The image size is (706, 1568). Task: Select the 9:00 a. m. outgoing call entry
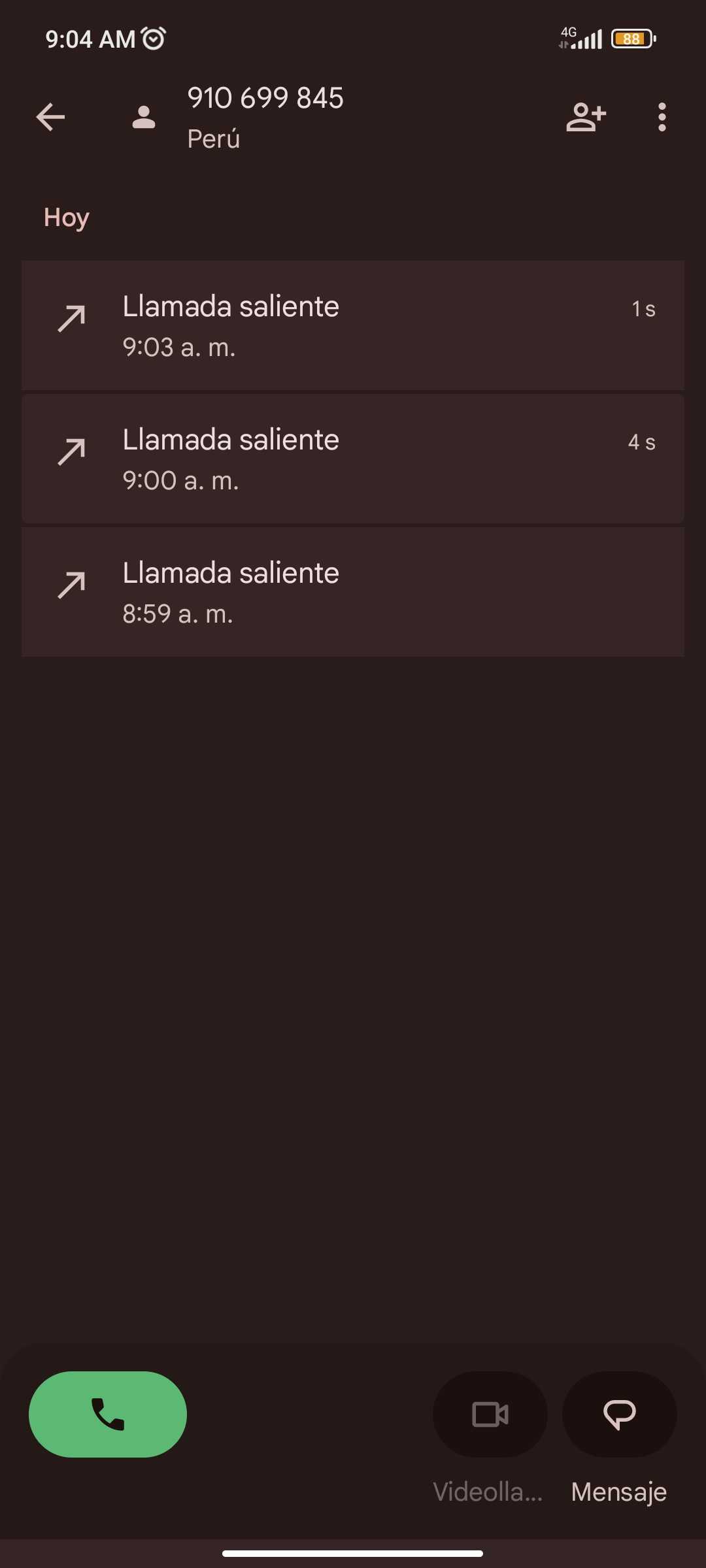(x=353, y=459)
